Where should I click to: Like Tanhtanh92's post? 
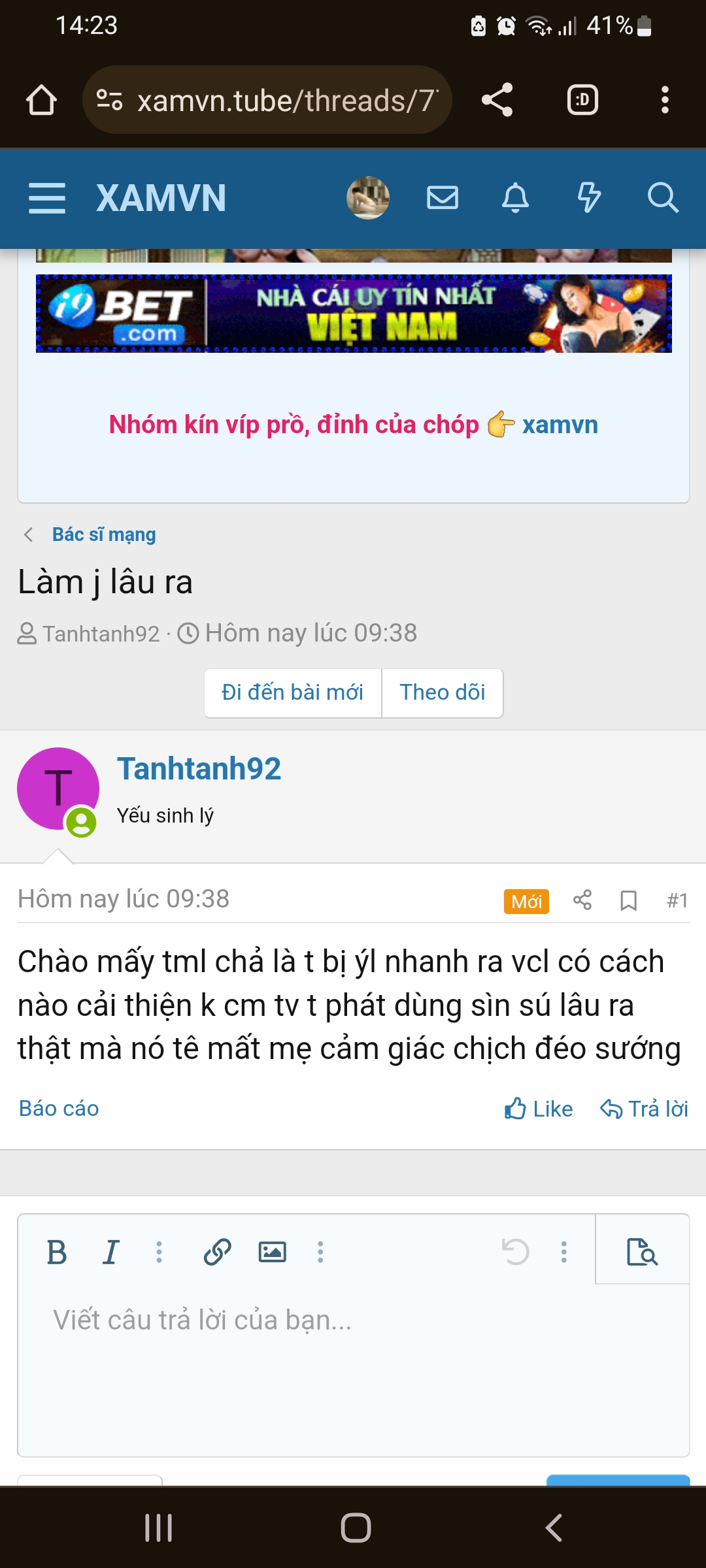click(x=539, y=1109)
